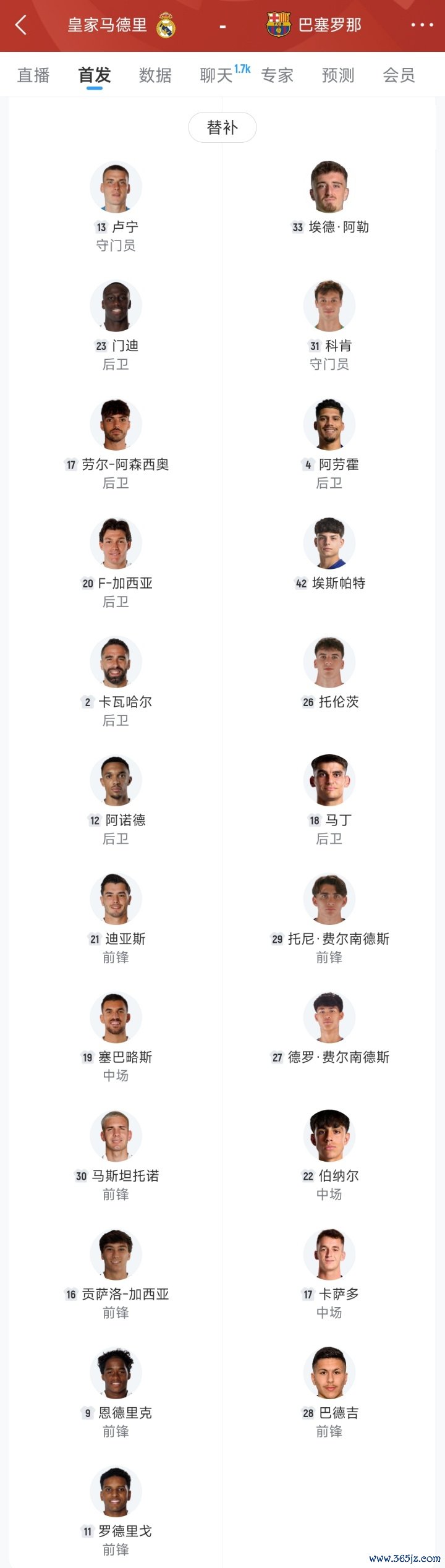Open 恩德里克 player details
This screenshot has width=445, height=1568.
(x=116, y=1373)
